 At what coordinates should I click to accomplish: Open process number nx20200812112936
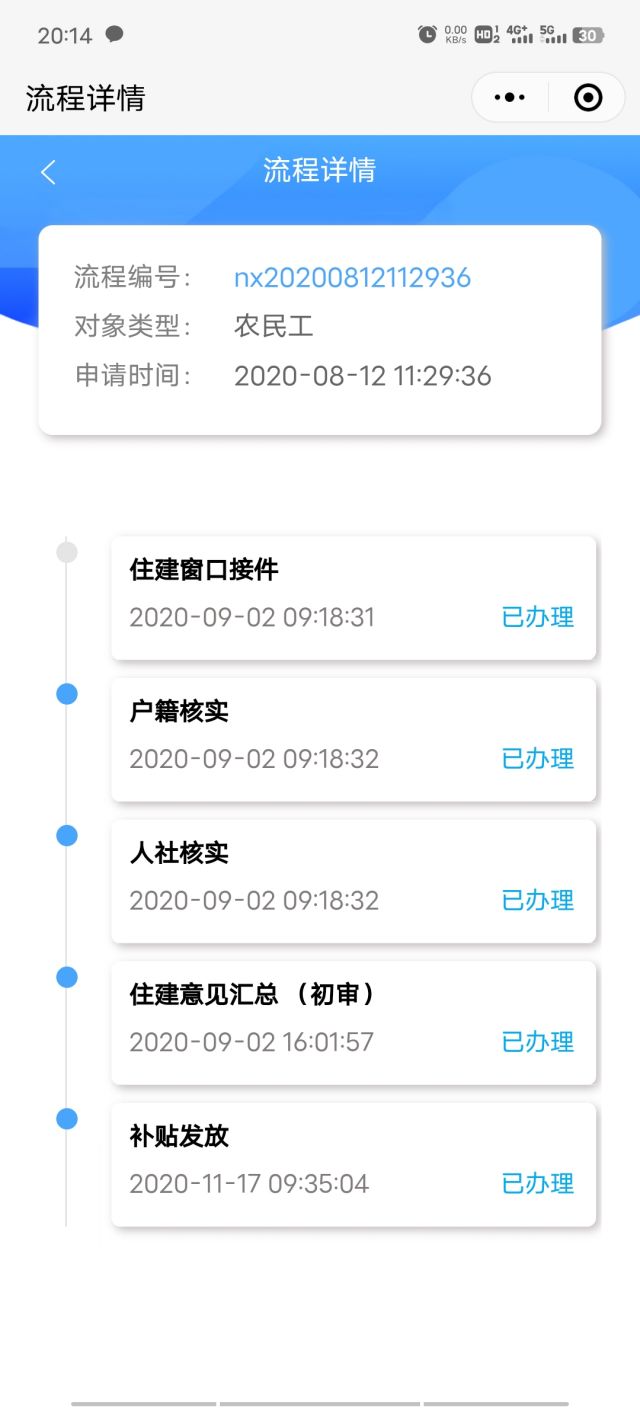click(352, 277)
